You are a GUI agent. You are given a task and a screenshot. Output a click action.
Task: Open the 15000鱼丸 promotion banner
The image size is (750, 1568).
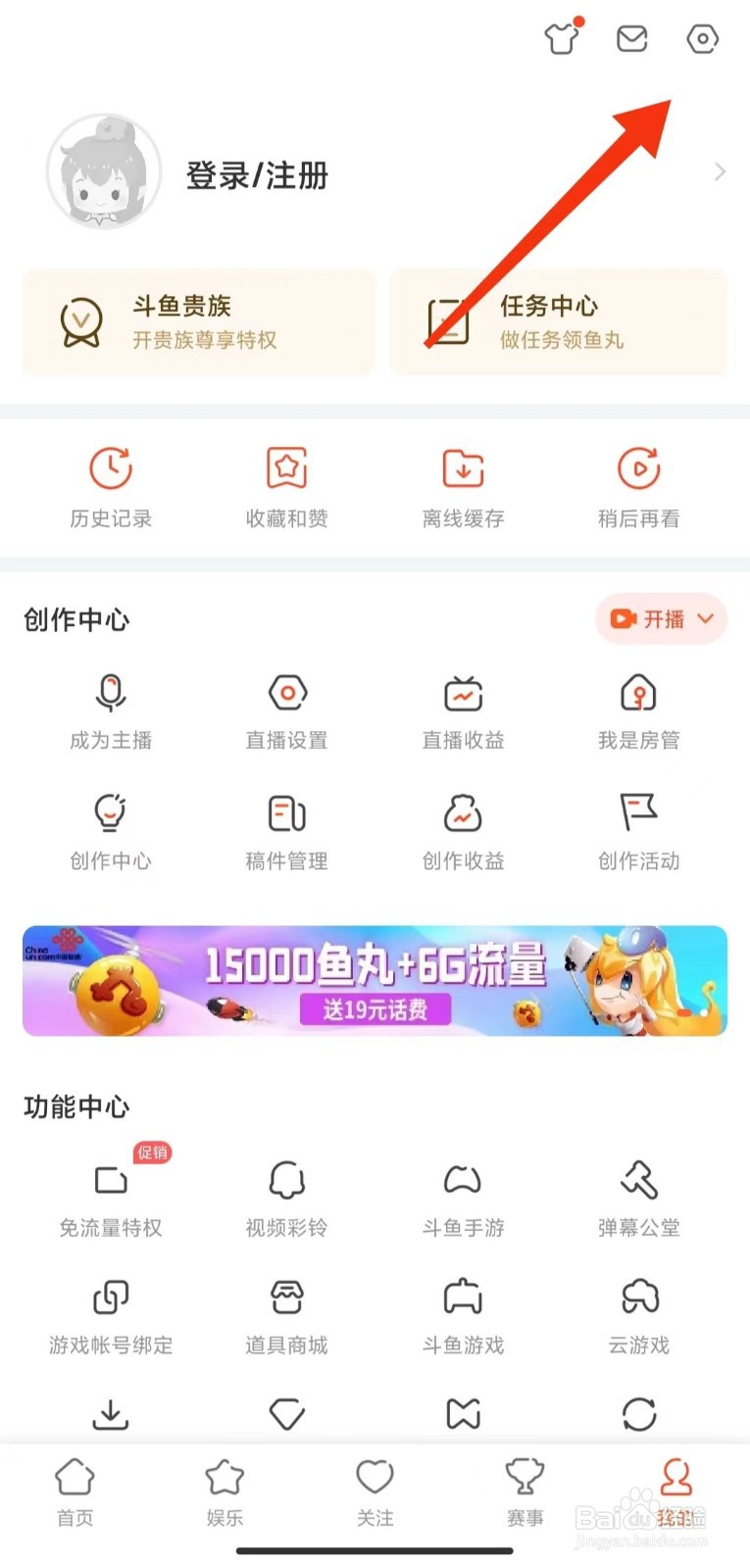point(375,980)
